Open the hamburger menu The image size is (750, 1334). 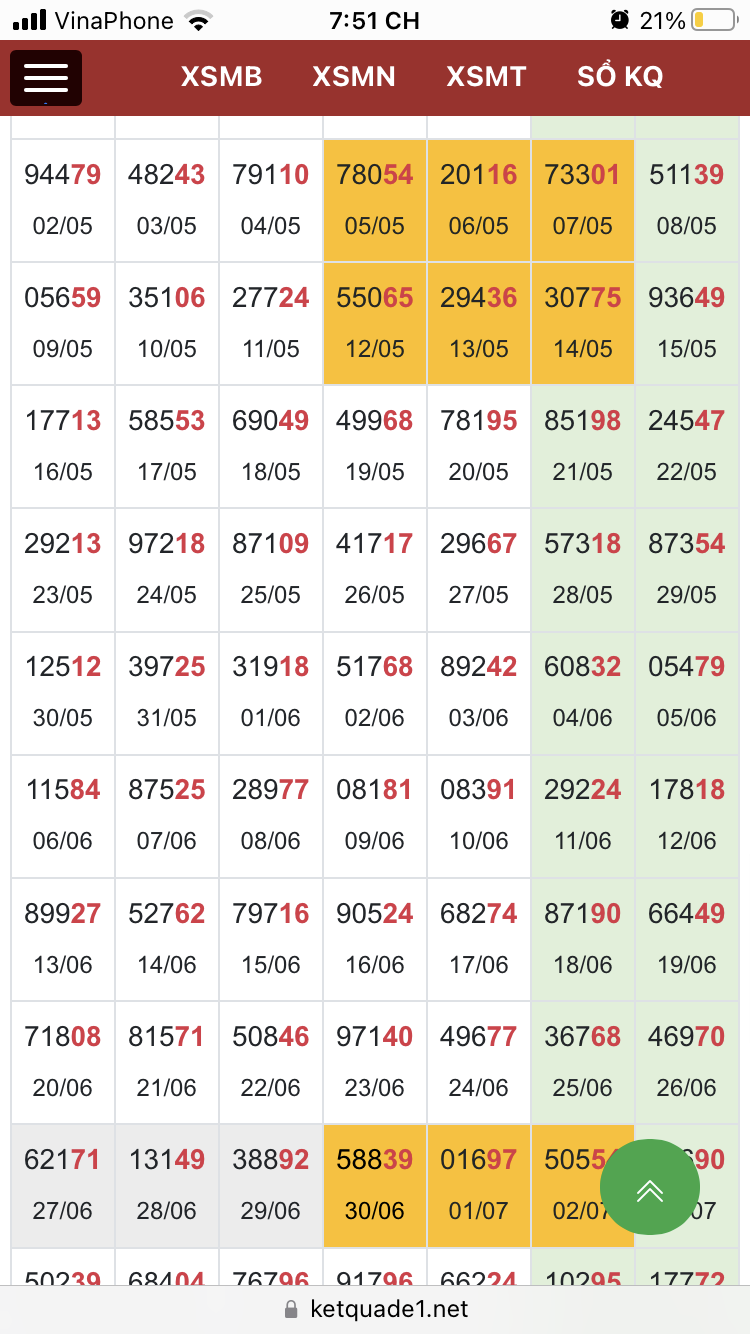[46, 78]
